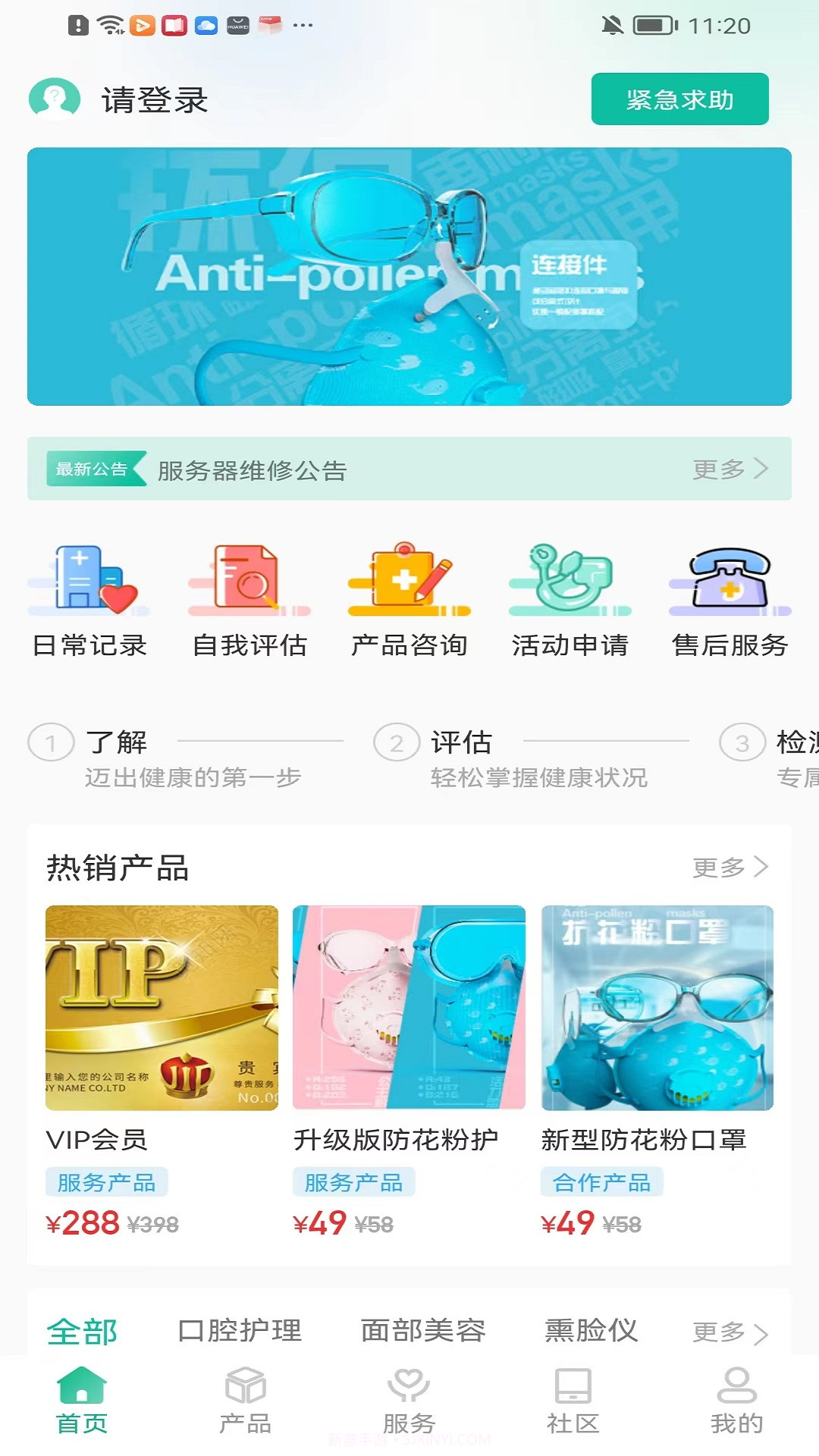Select the 产品 cube icon in bottom bar

point(246,1388)
